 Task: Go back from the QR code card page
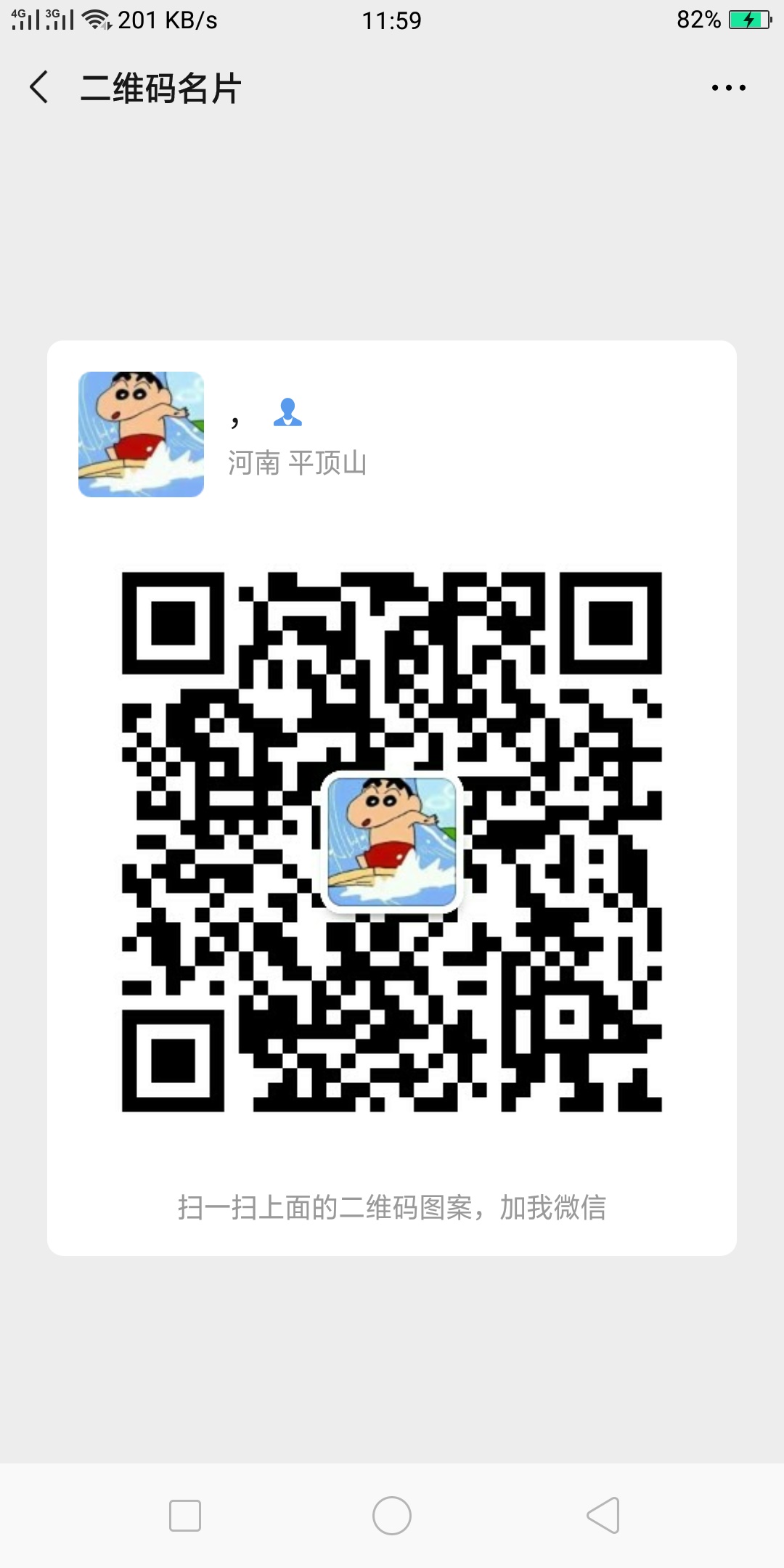pos(40,88)
